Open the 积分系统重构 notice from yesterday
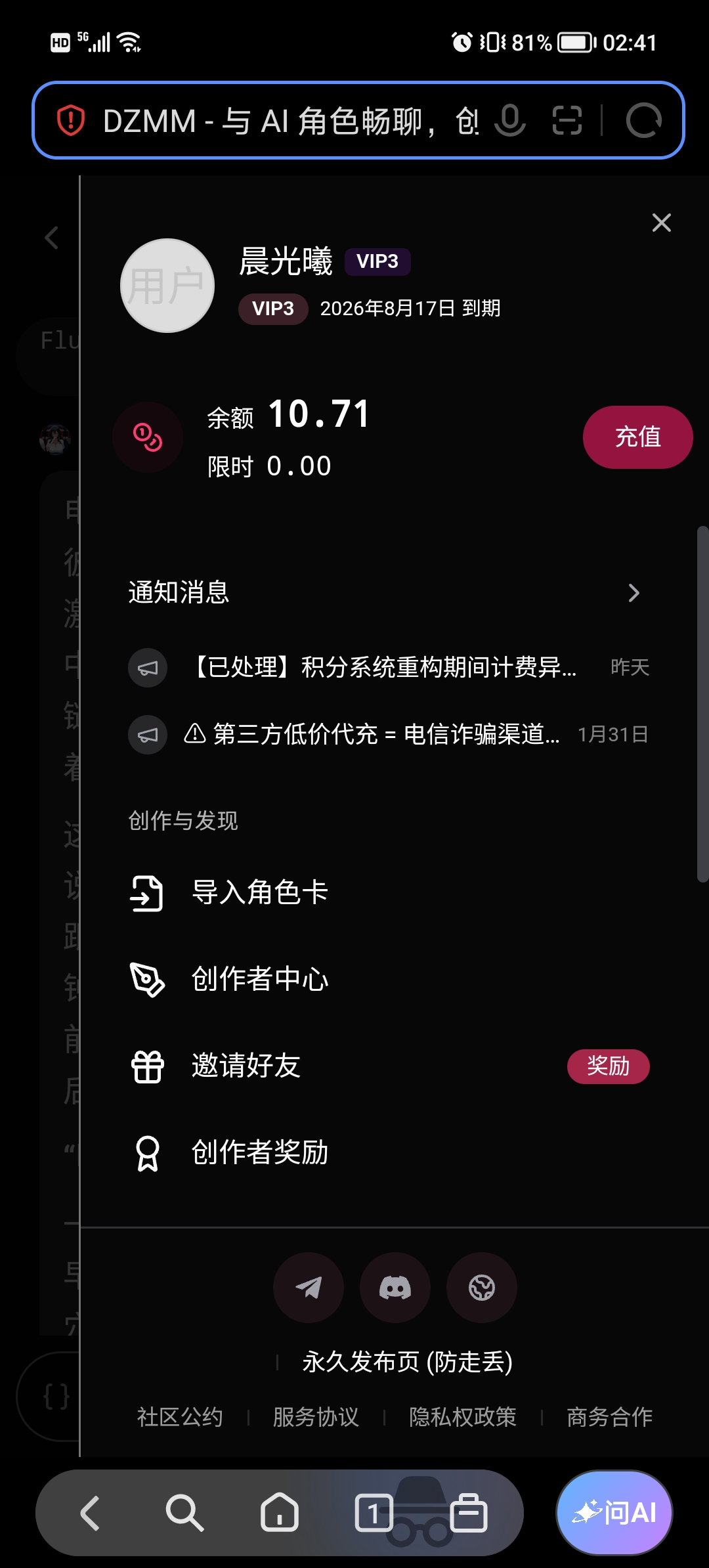Image resolution: width=709 pixels, height=1568 pixels. point(388,668)
